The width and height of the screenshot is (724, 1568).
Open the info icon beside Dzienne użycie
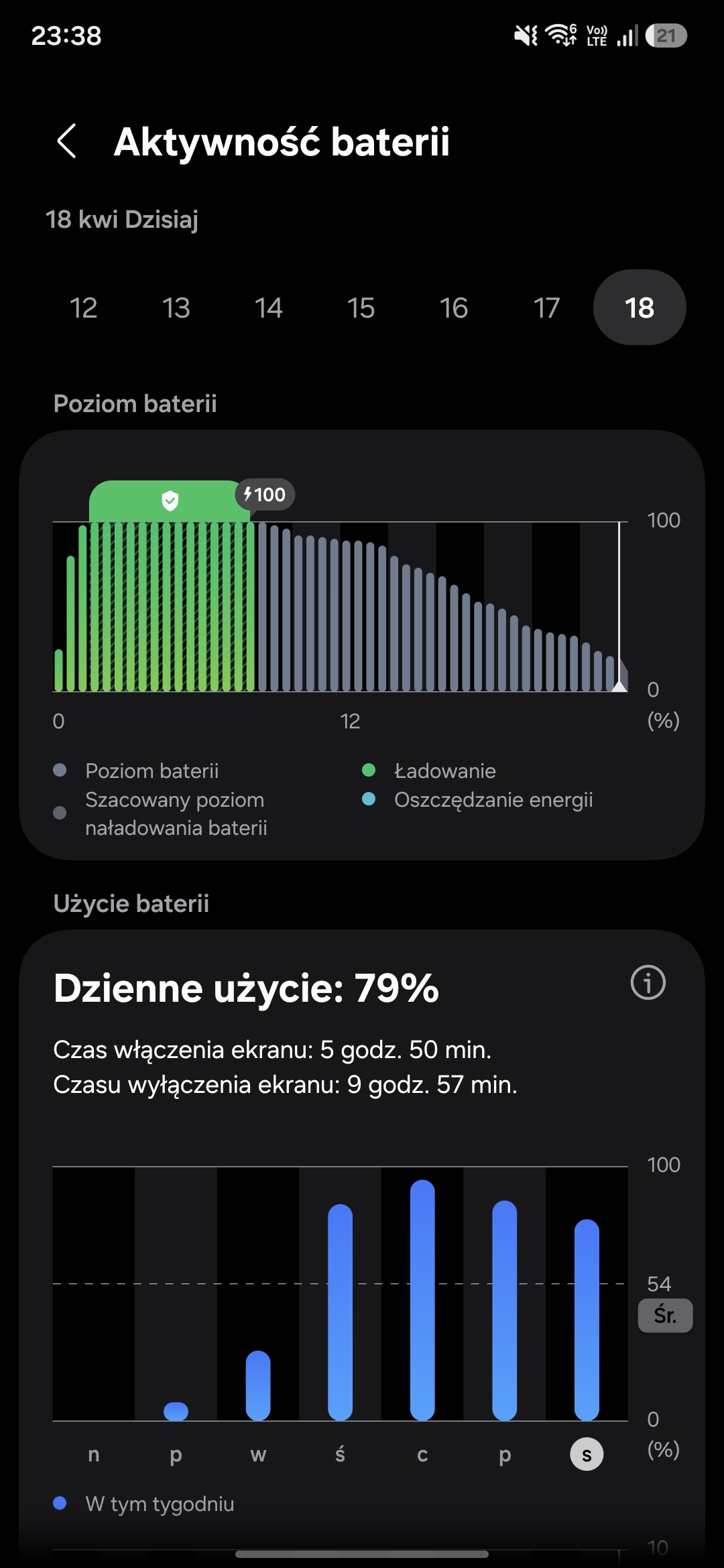pyautogui.click(x=648, y=983)
